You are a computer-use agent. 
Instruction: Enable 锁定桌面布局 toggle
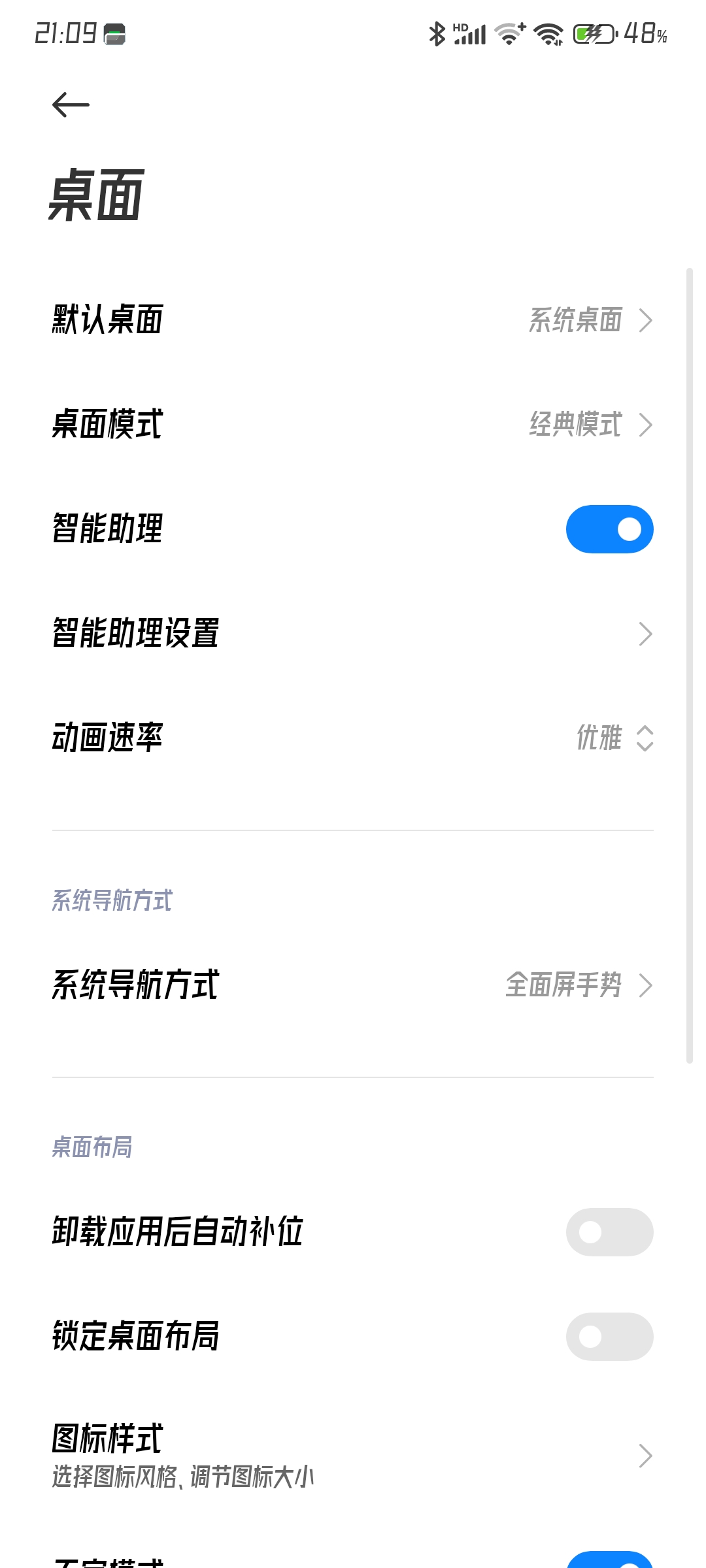[609, 1337]
